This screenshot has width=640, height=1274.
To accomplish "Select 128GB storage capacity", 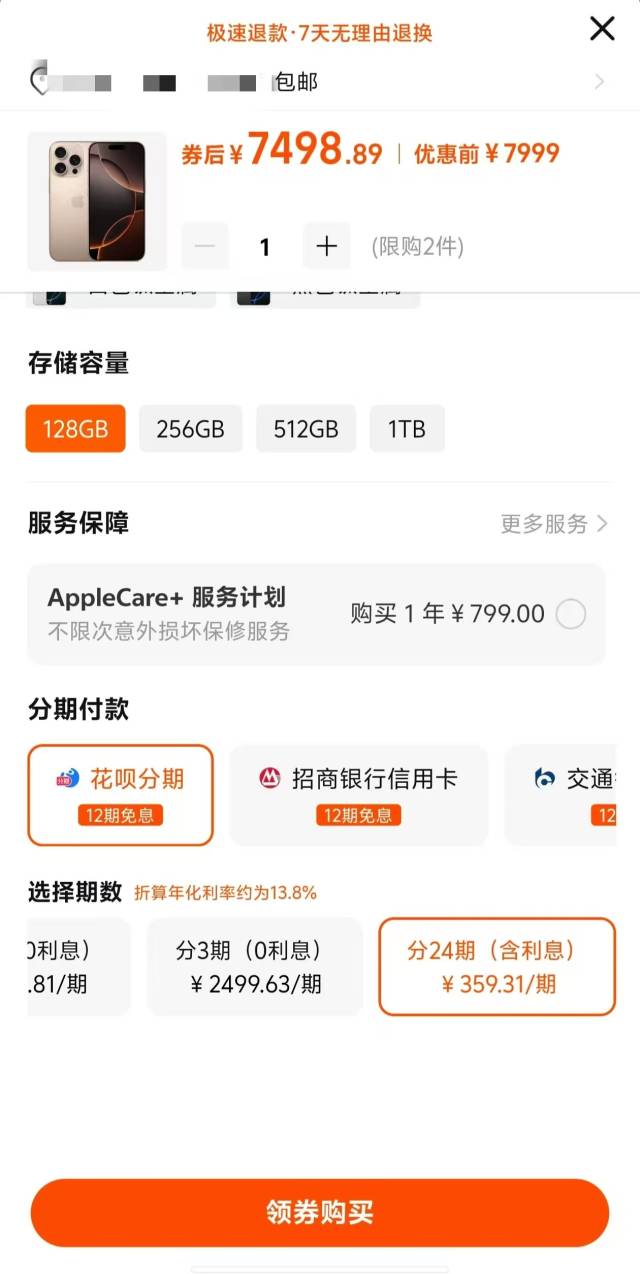I will coord(76,429).
